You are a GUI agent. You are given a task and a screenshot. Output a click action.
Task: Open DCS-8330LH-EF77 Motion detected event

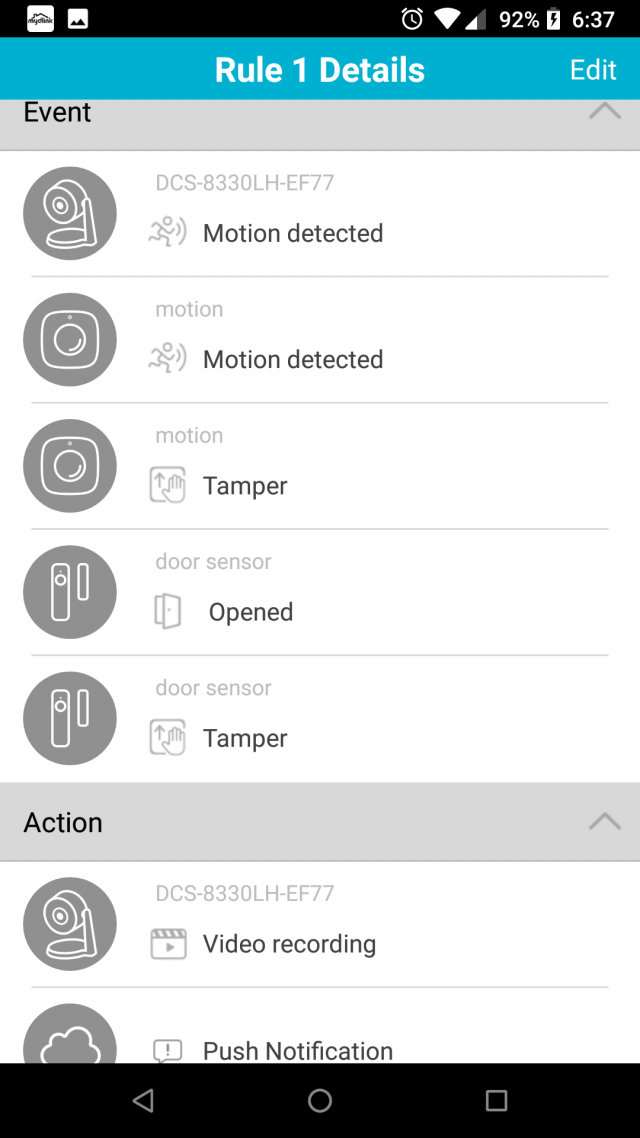pyautogui.click(x=320, y=213)
